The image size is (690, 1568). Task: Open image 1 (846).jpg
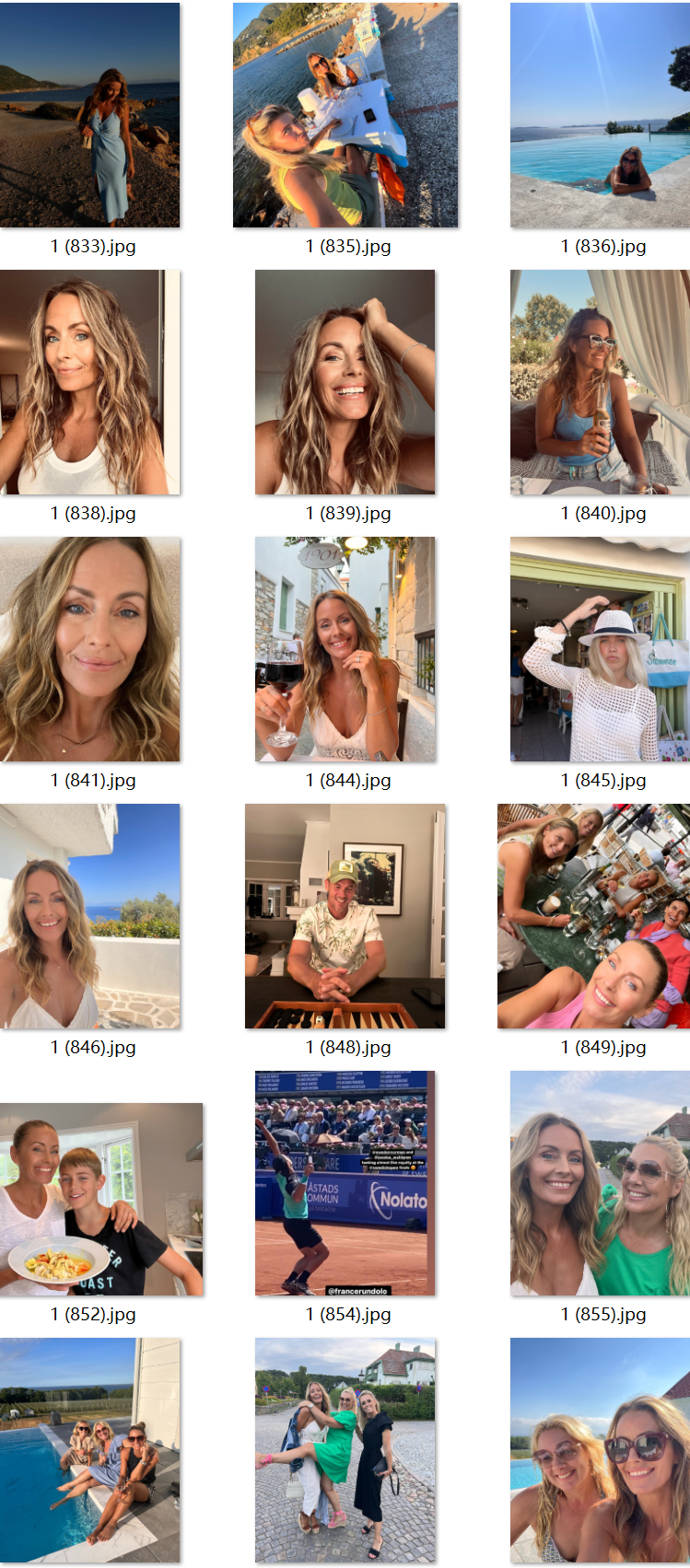click(x=90, y=916)
